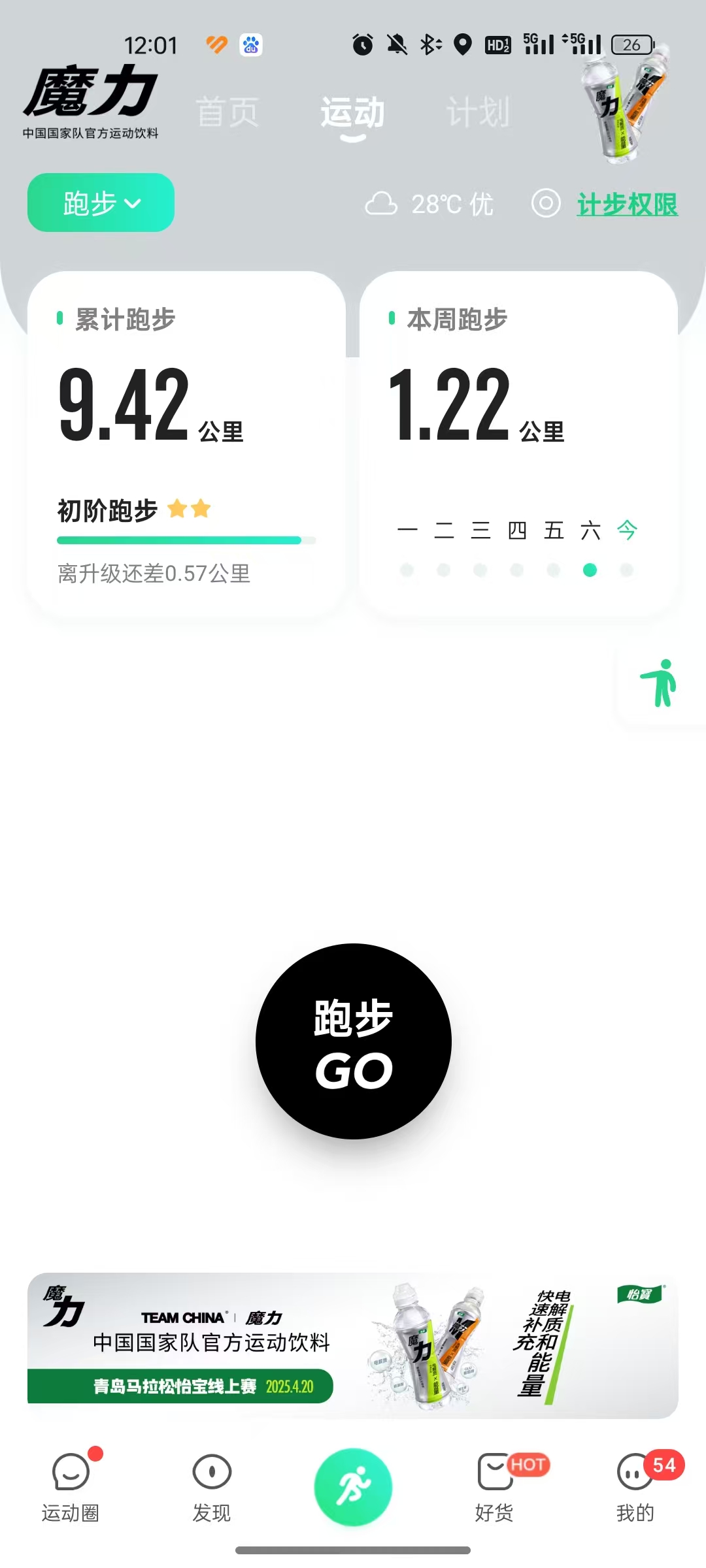Image resolution: width=706 pixels, height=1568 pixels.
Task: Open the 发现 tab
Action: coord(212,1486)
